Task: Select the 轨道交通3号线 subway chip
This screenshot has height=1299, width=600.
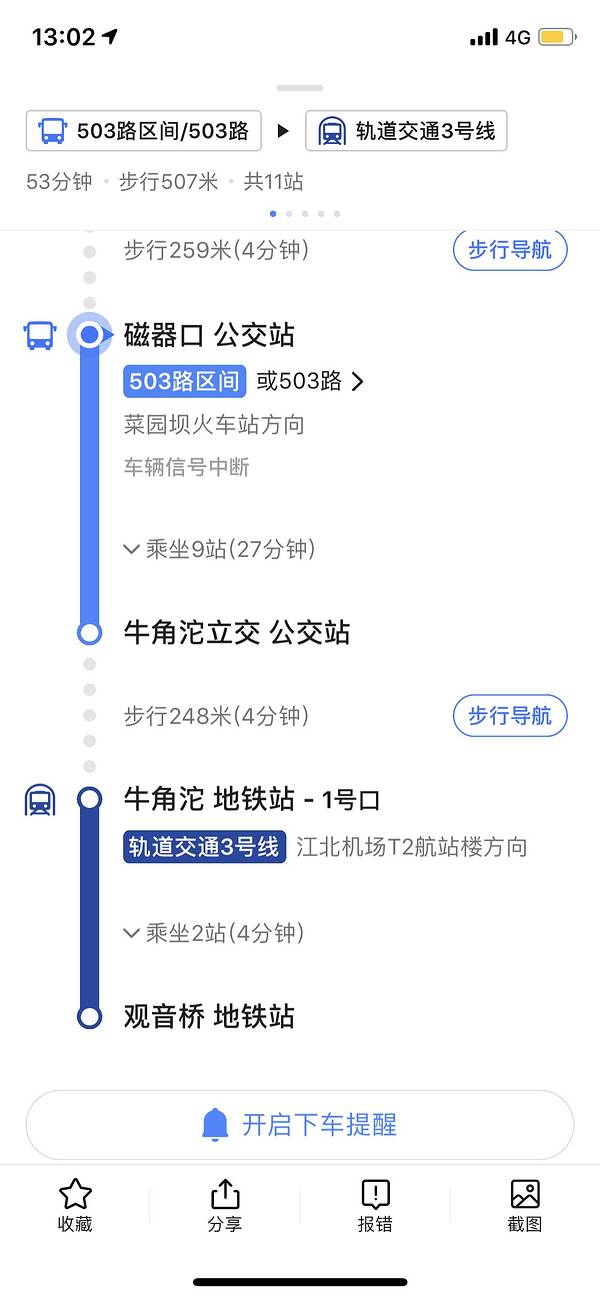Action: point(406,131)
